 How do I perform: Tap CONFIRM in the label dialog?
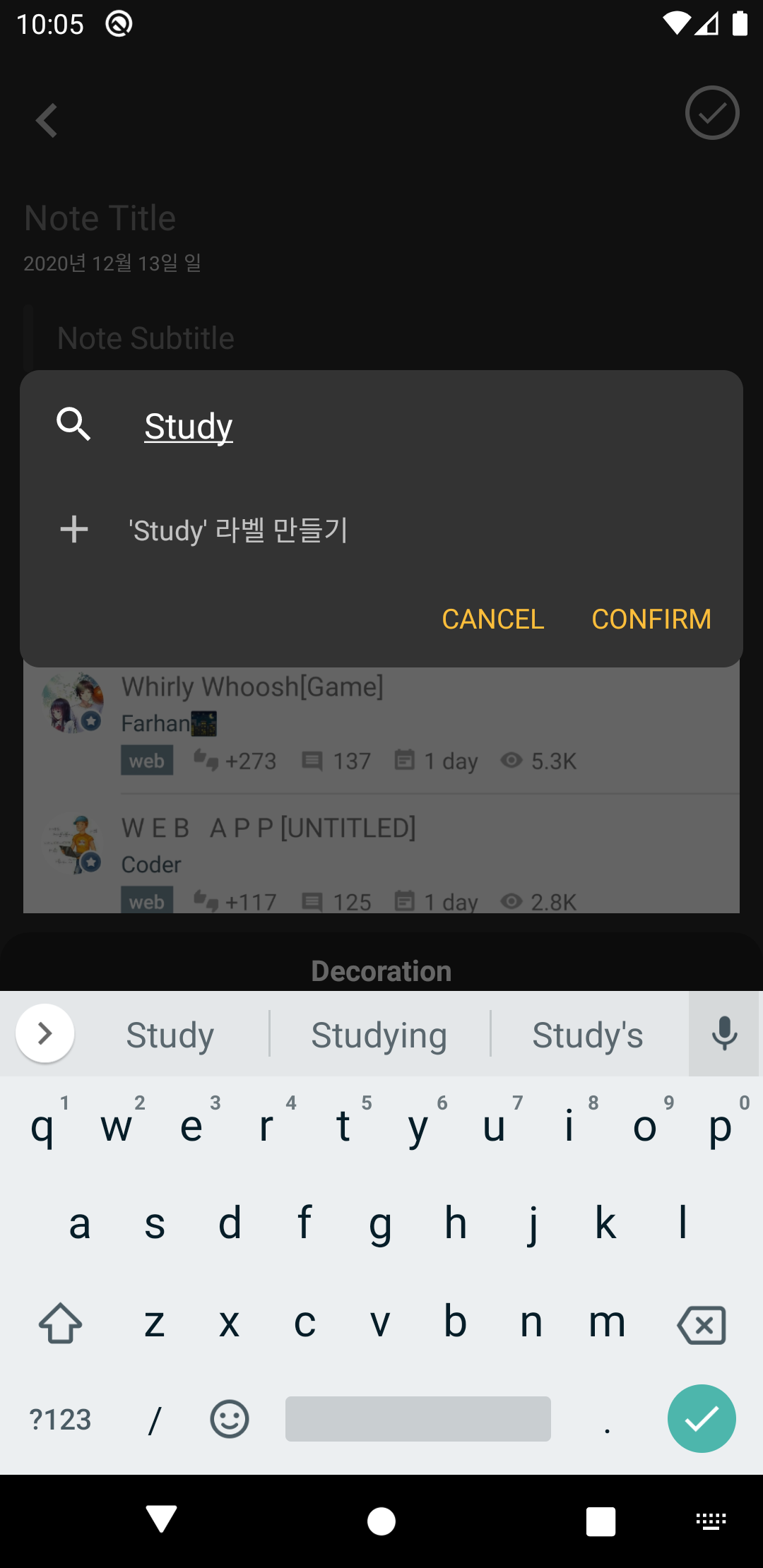click(x=651, y=619)
